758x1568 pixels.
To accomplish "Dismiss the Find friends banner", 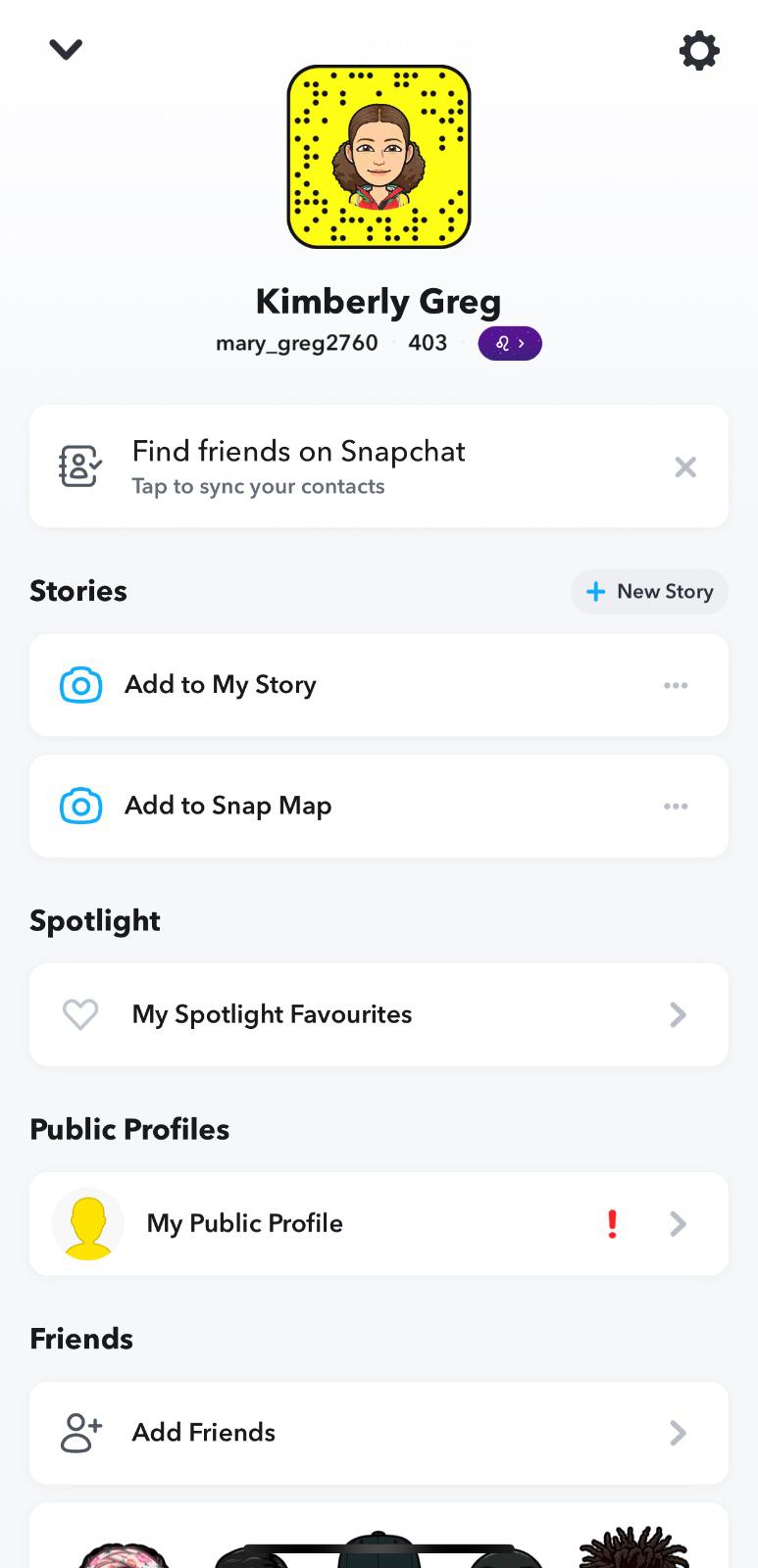I will coord(685,466).
